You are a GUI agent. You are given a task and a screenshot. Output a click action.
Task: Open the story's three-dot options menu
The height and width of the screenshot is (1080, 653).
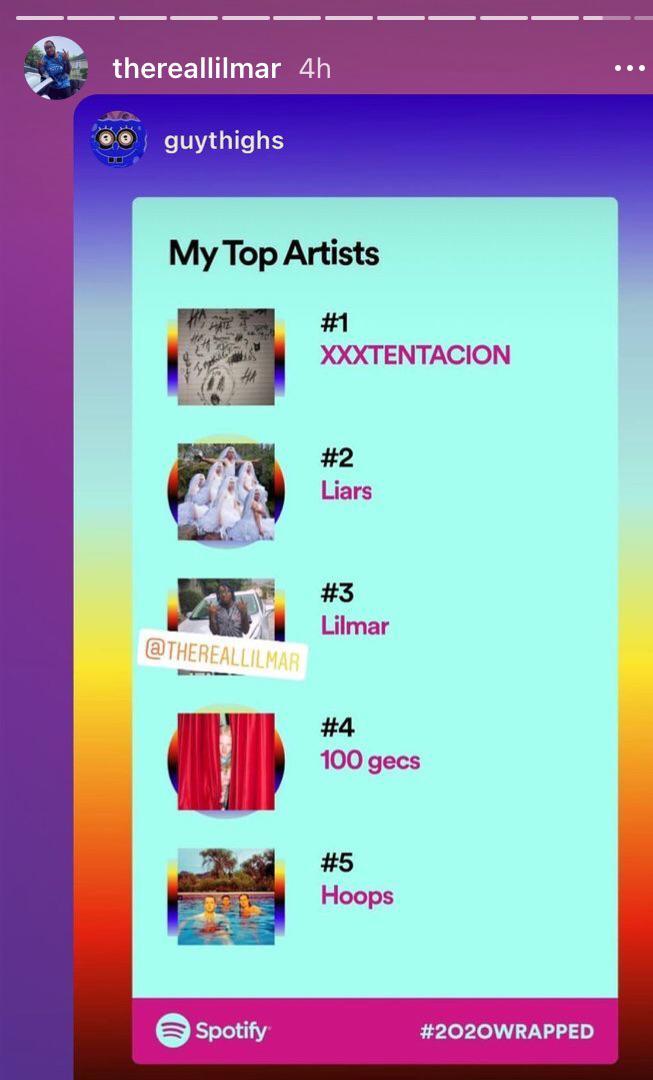[629, 69]
